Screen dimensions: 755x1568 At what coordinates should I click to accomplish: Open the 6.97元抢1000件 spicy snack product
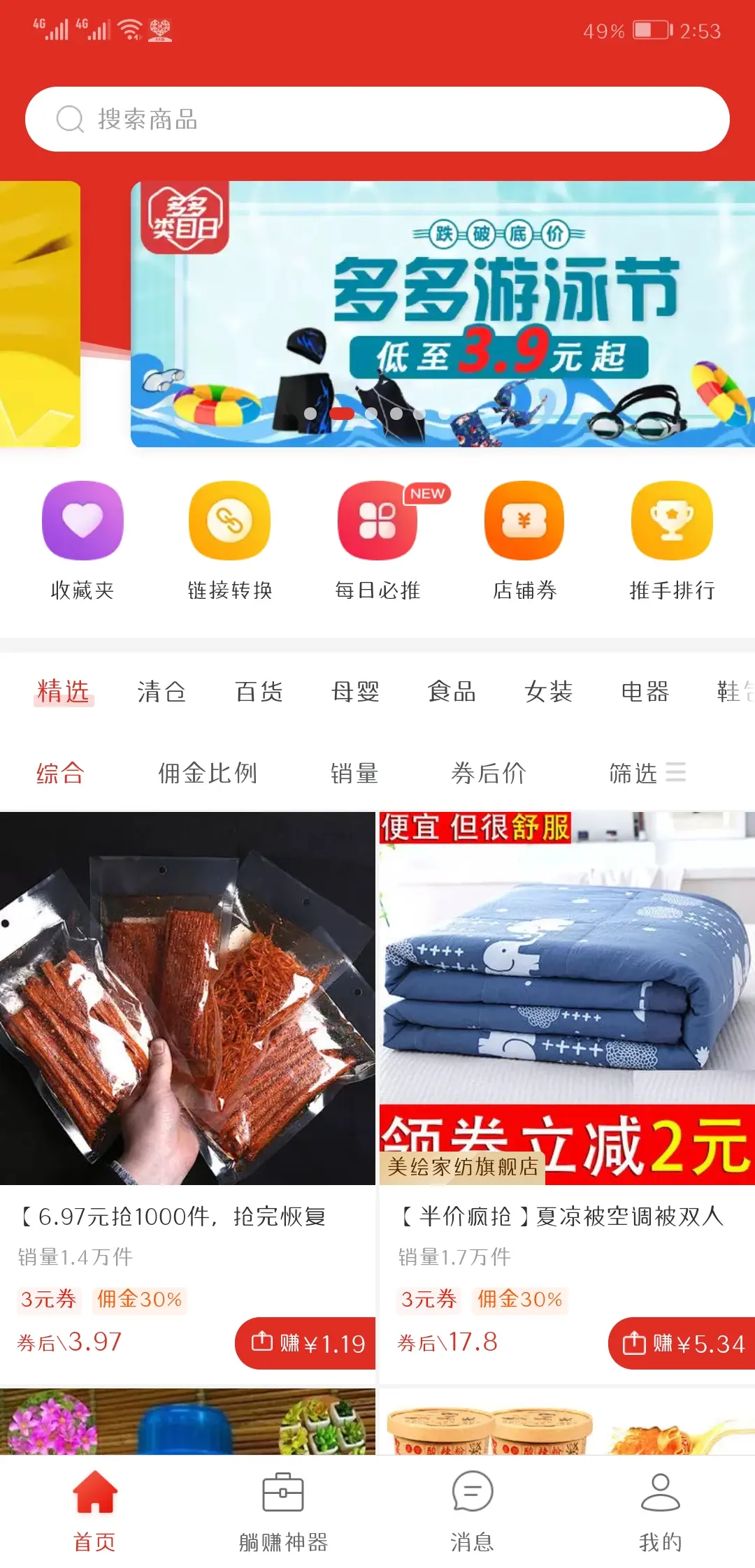point(187,998)
